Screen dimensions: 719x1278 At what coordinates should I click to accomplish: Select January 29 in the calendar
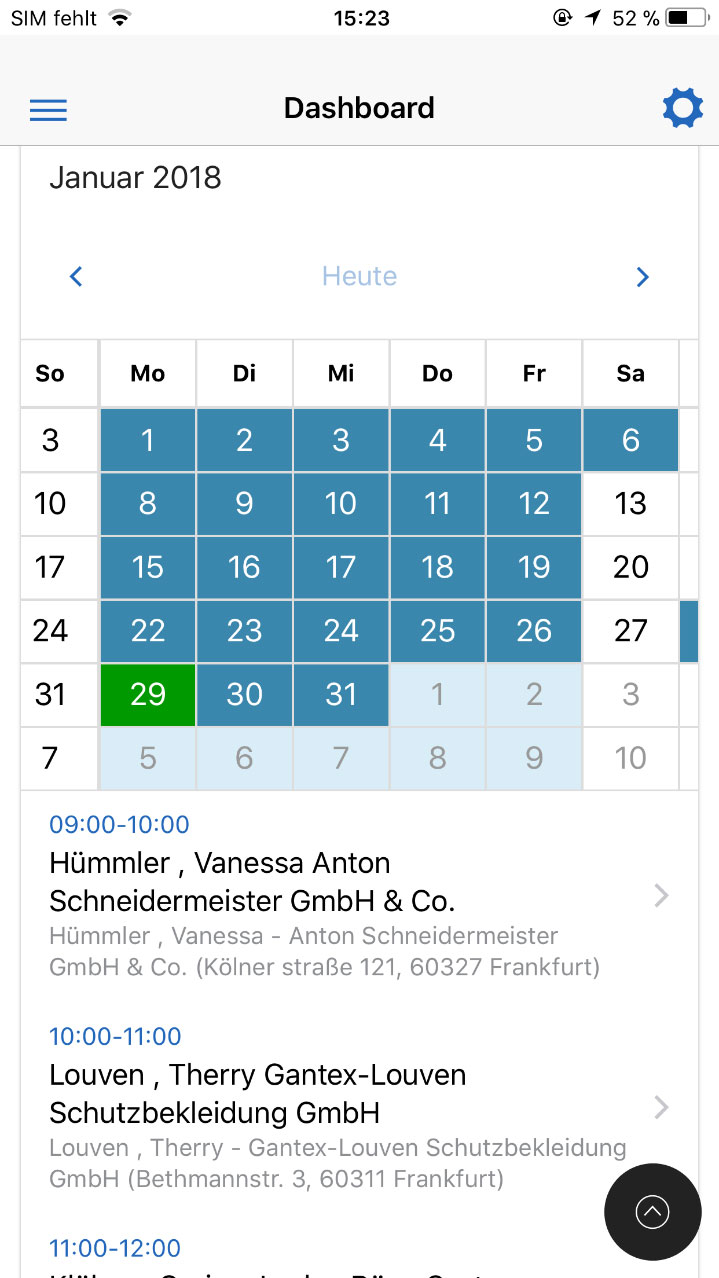(148, 694)
